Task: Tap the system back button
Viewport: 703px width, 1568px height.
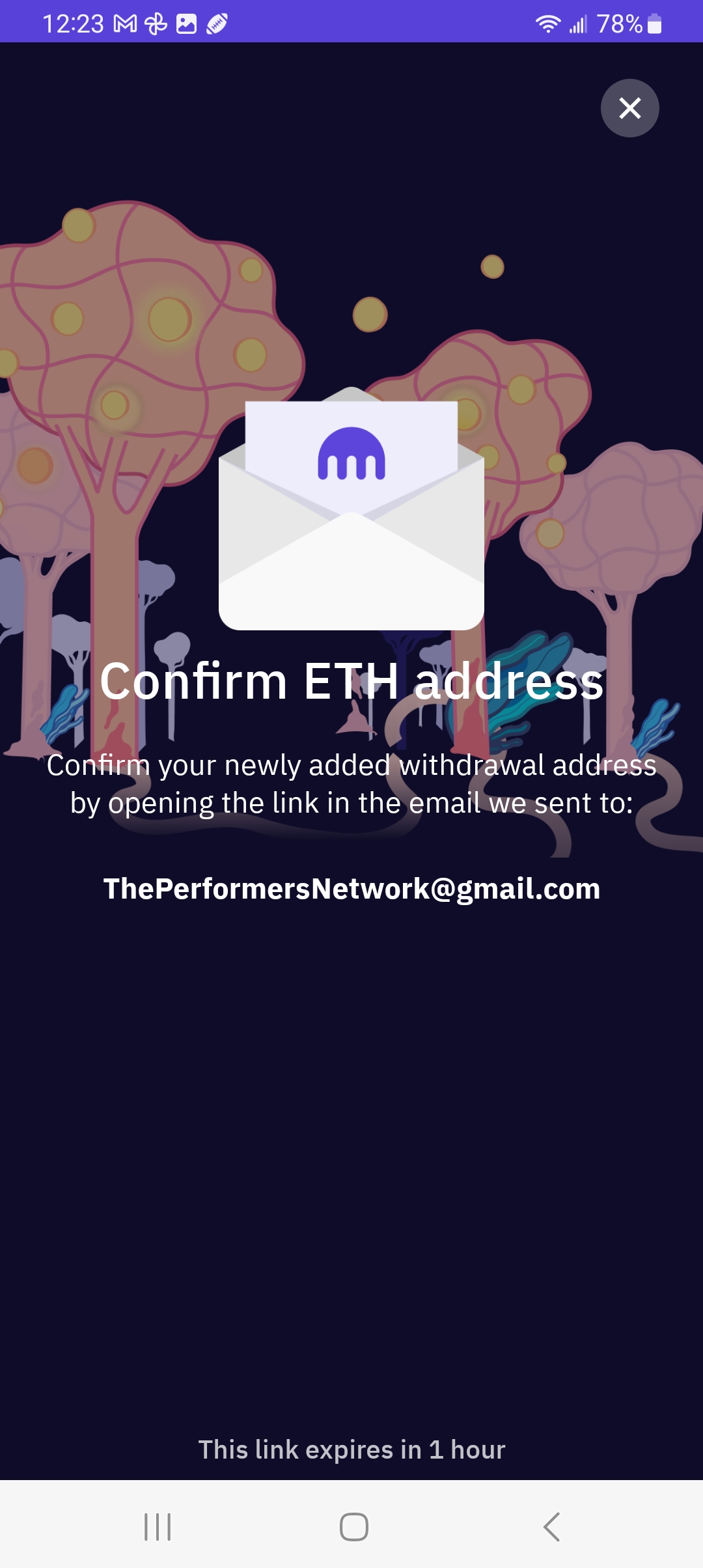Action: (551, 1526)
